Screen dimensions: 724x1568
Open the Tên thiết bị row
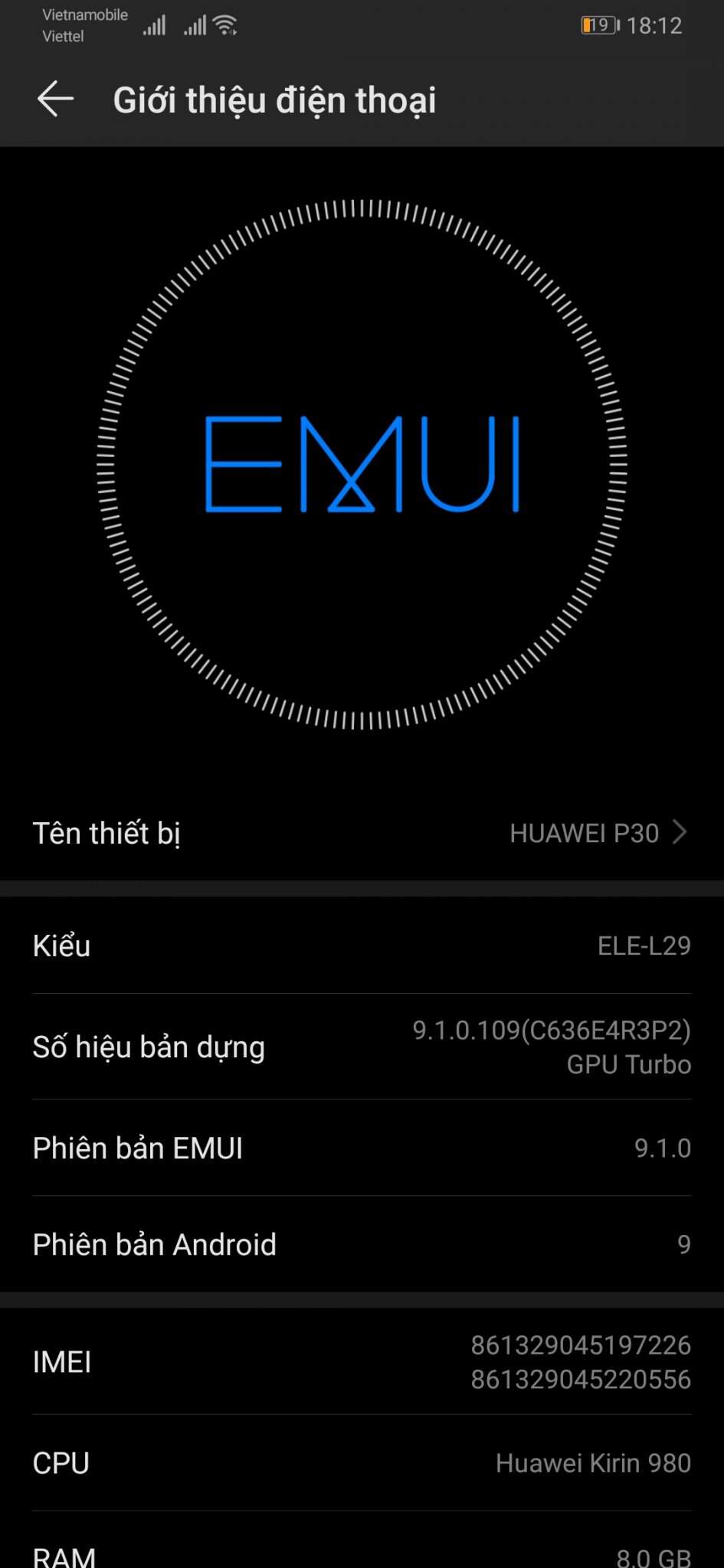362,833
